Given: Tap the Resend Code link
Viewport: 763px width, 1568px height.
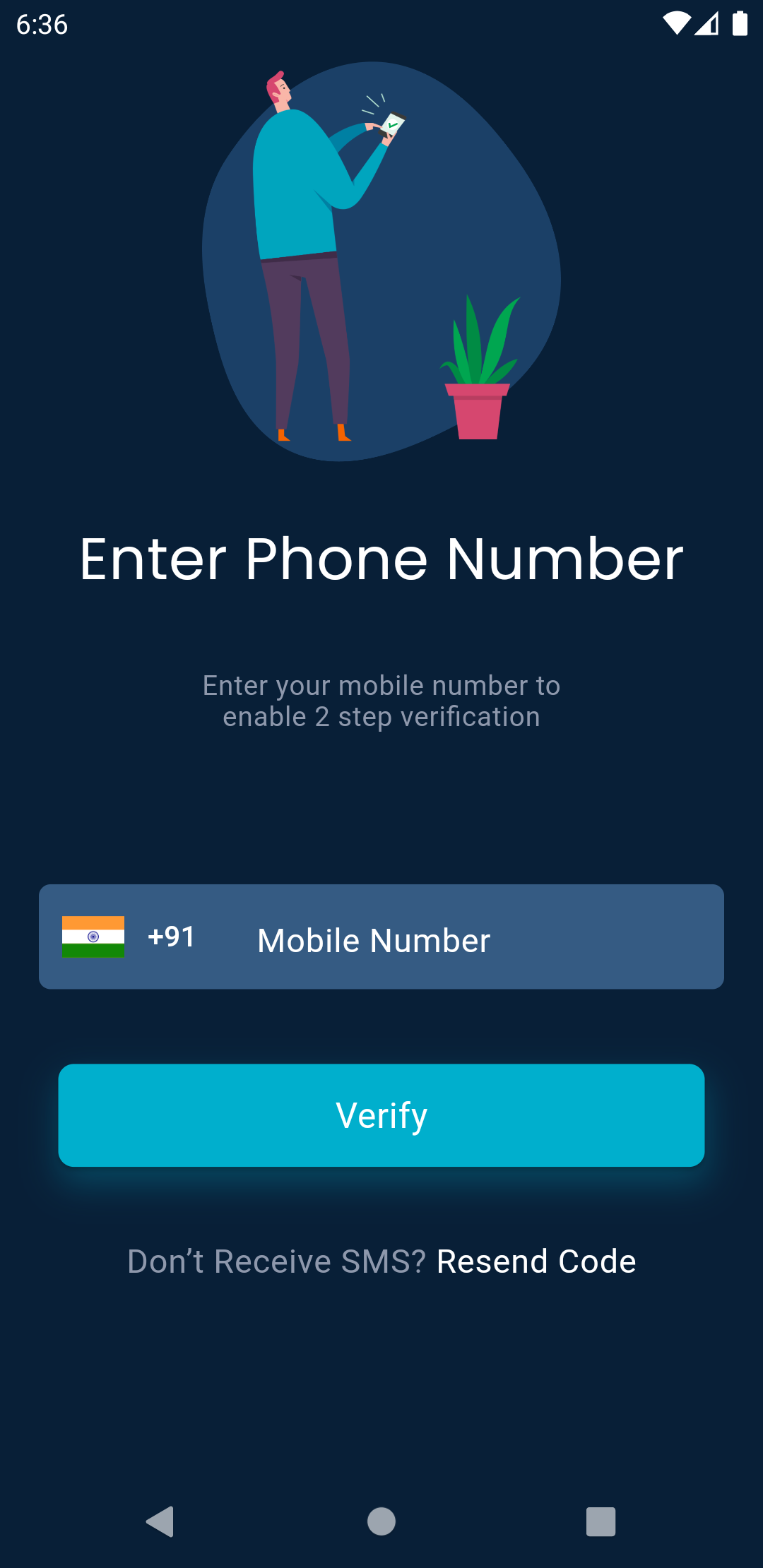Looking at the screenshot, I should click(536, 1261).
